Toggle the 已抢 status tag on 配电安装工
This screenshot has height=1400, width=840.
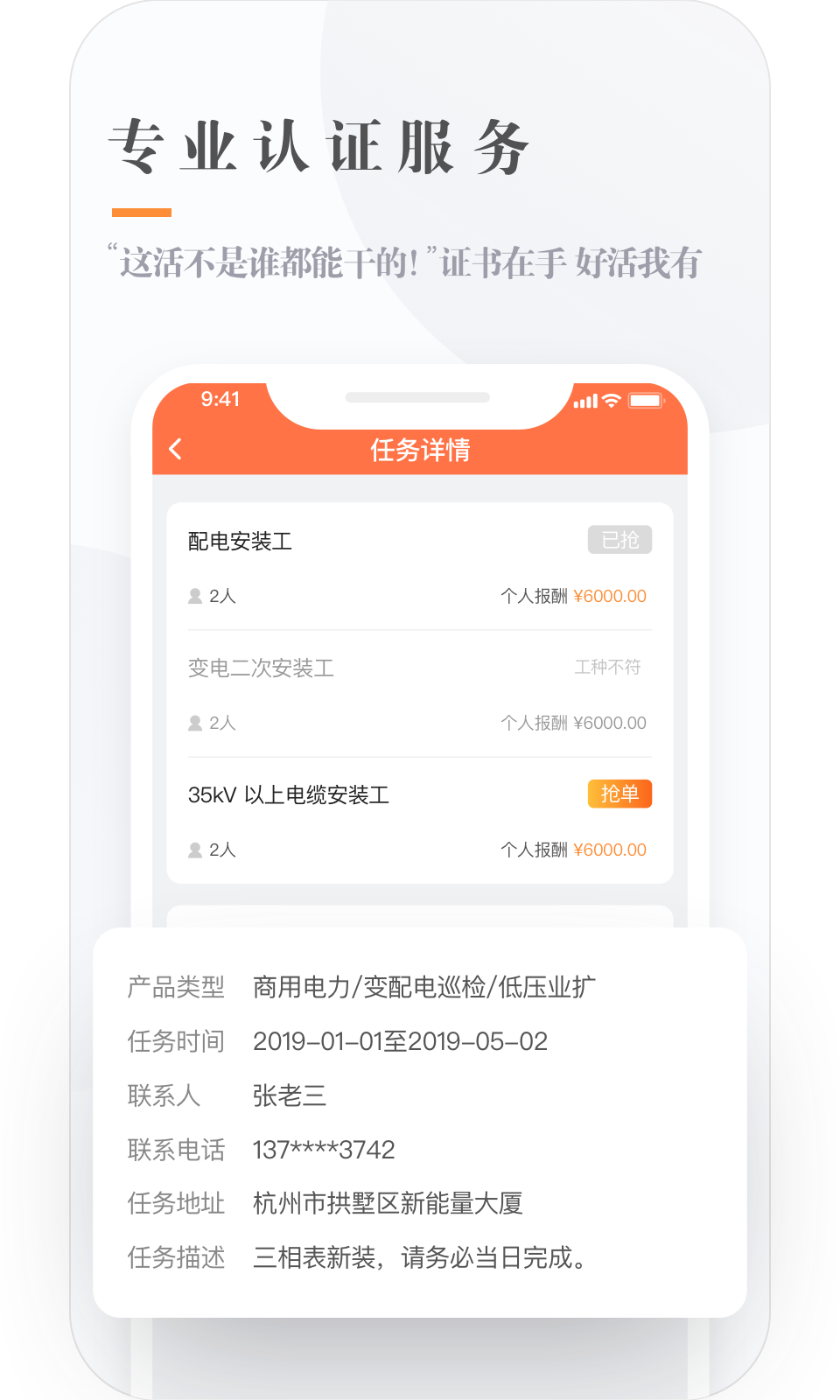[619, 540]
